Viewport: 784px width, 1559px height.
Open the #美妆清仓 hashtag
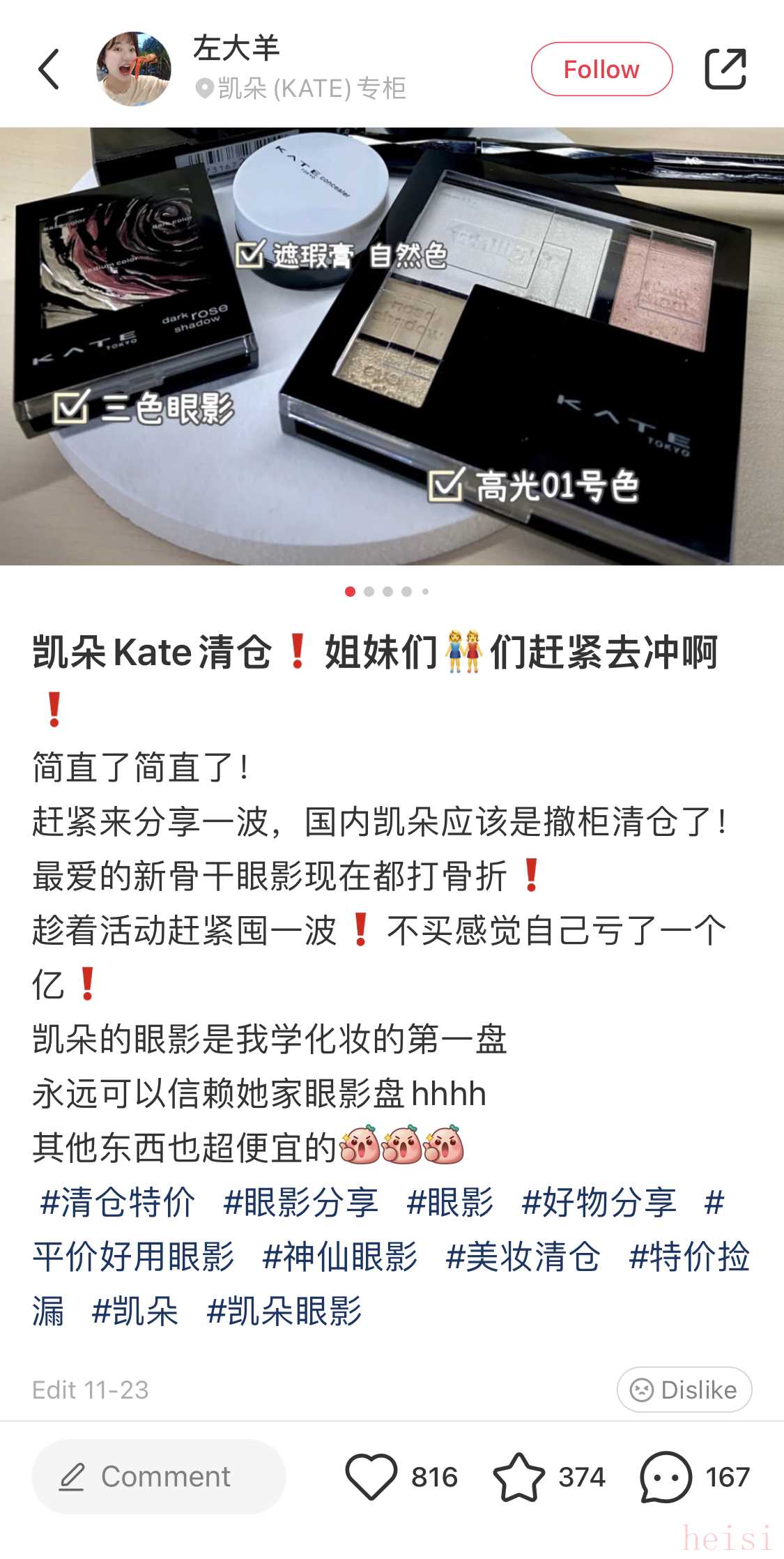[523, 1257]
